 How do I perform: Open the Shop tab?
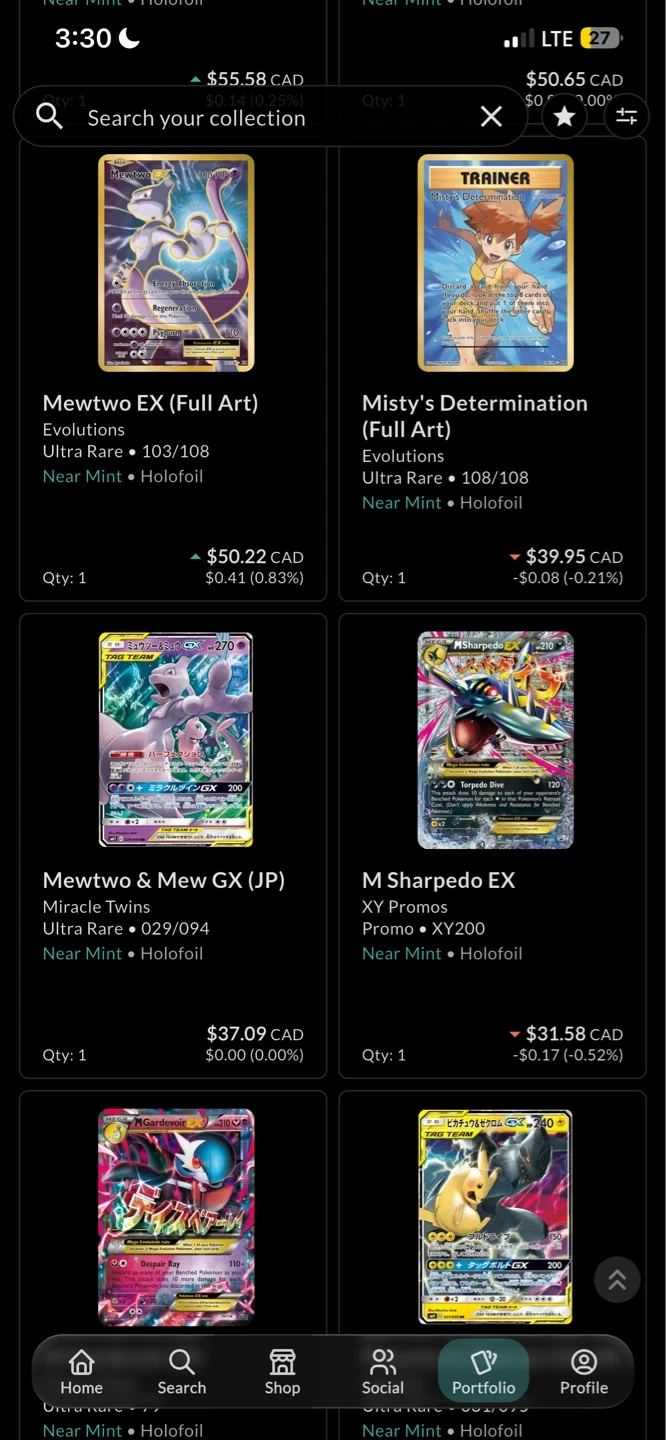[282, 1371]
